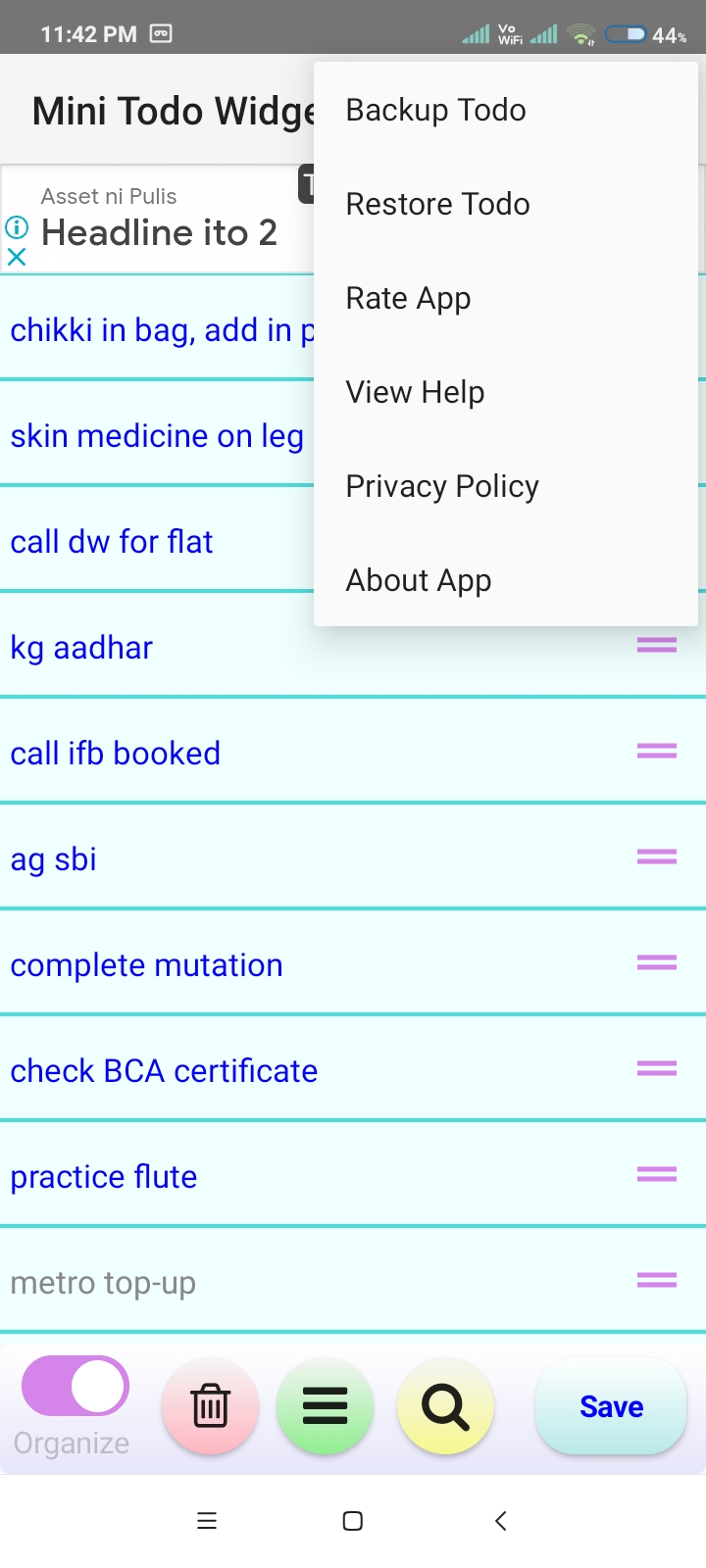Screen dimensions: 706x1568
Task: Open the green list menu button
Action: (x=326, y=1406)
